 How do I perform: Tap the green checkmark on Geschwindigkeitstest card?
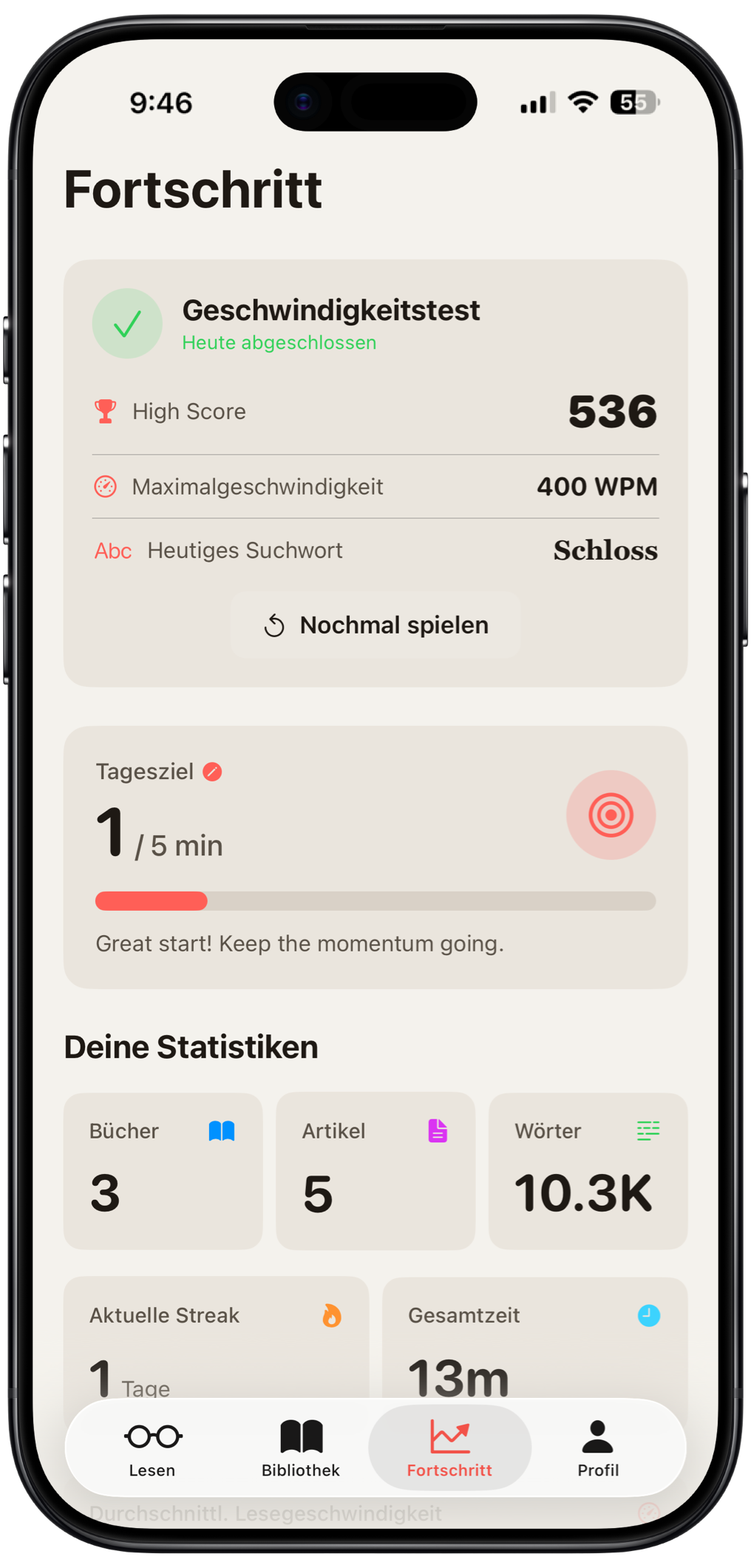click(127, 323)
